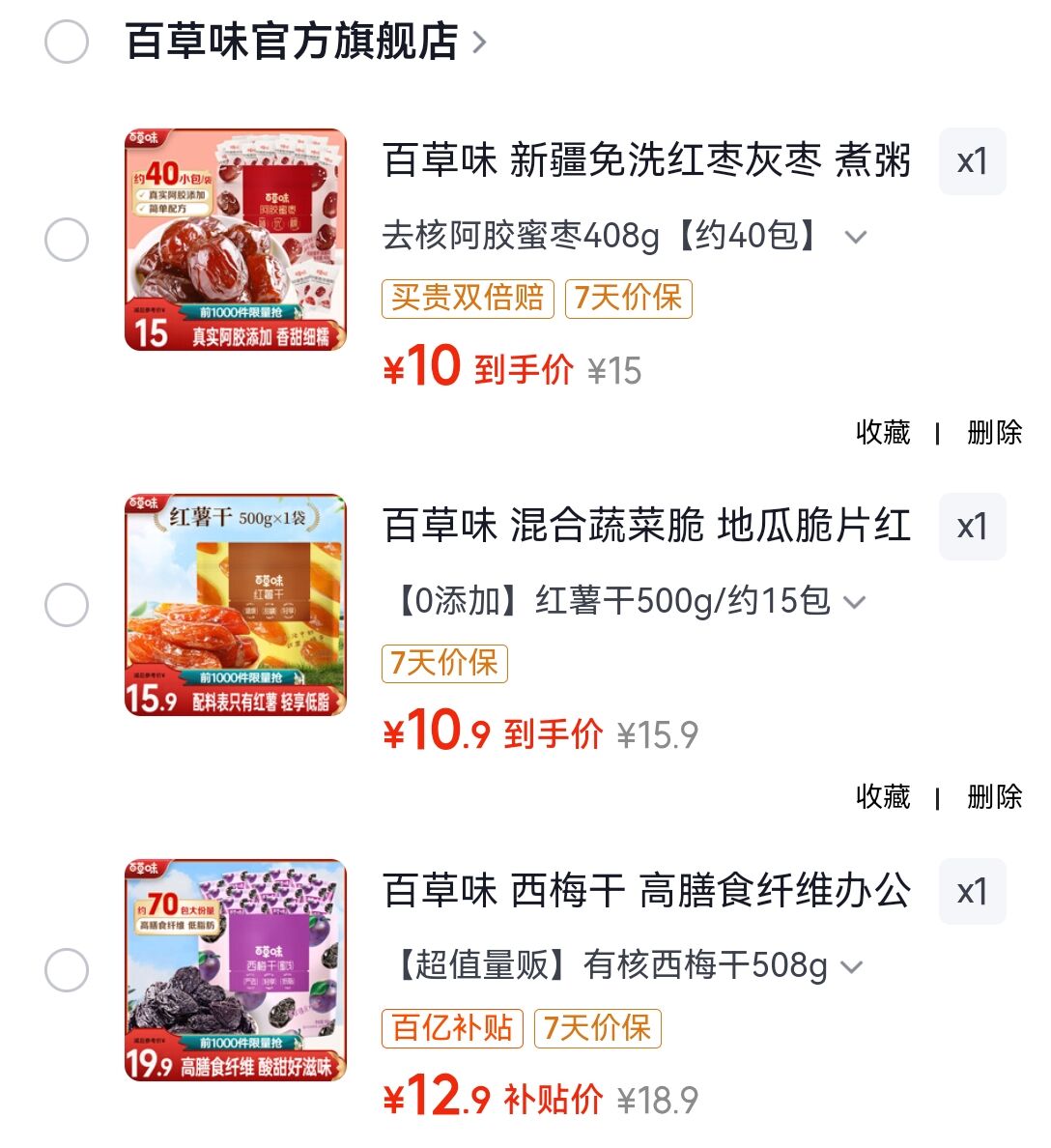The height and width of the screenshot is (1148, 1051).
Task: Open the 百草味 西梅干 高膳食纤维 product title
Action: click(646, 891)
